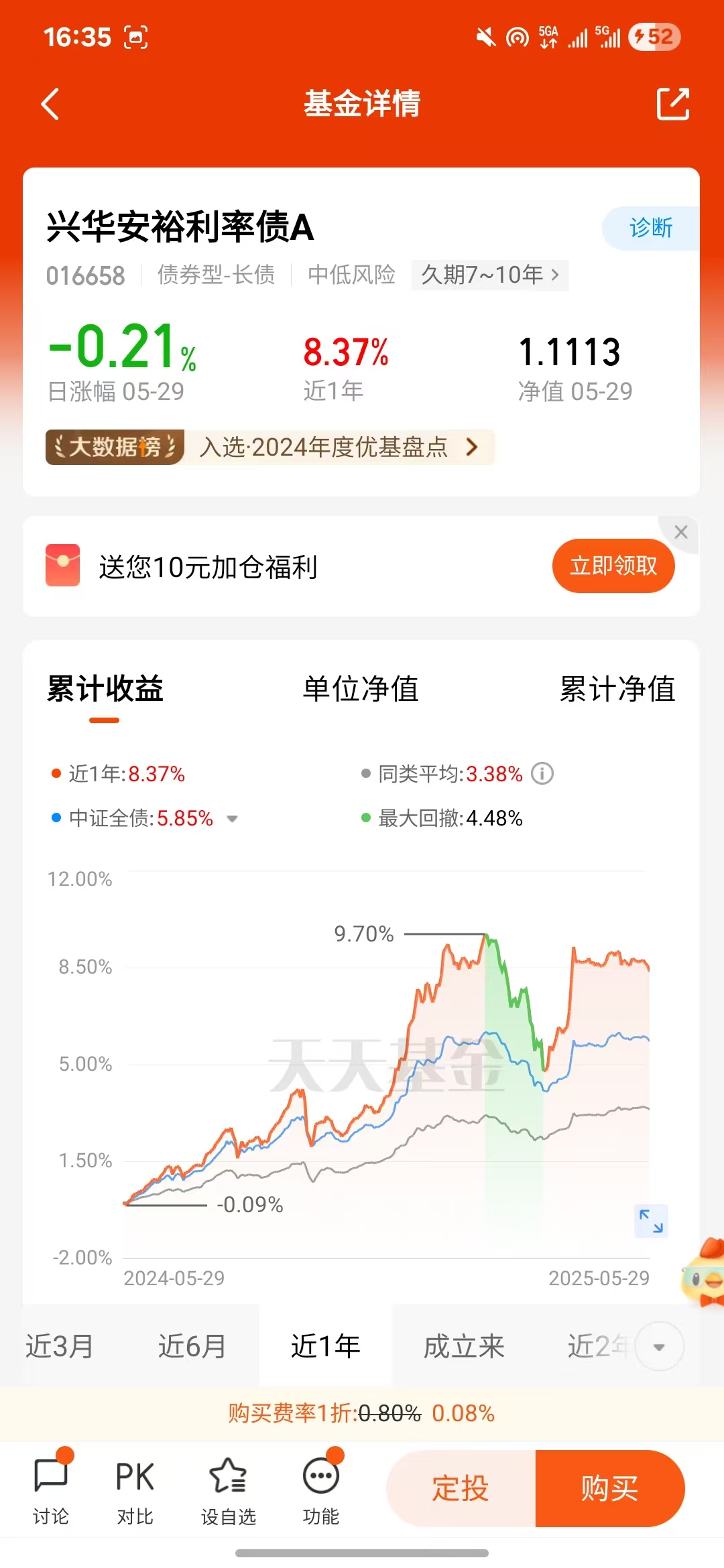Open the 中证全债 comparison index dropdown

click(231, 818)
